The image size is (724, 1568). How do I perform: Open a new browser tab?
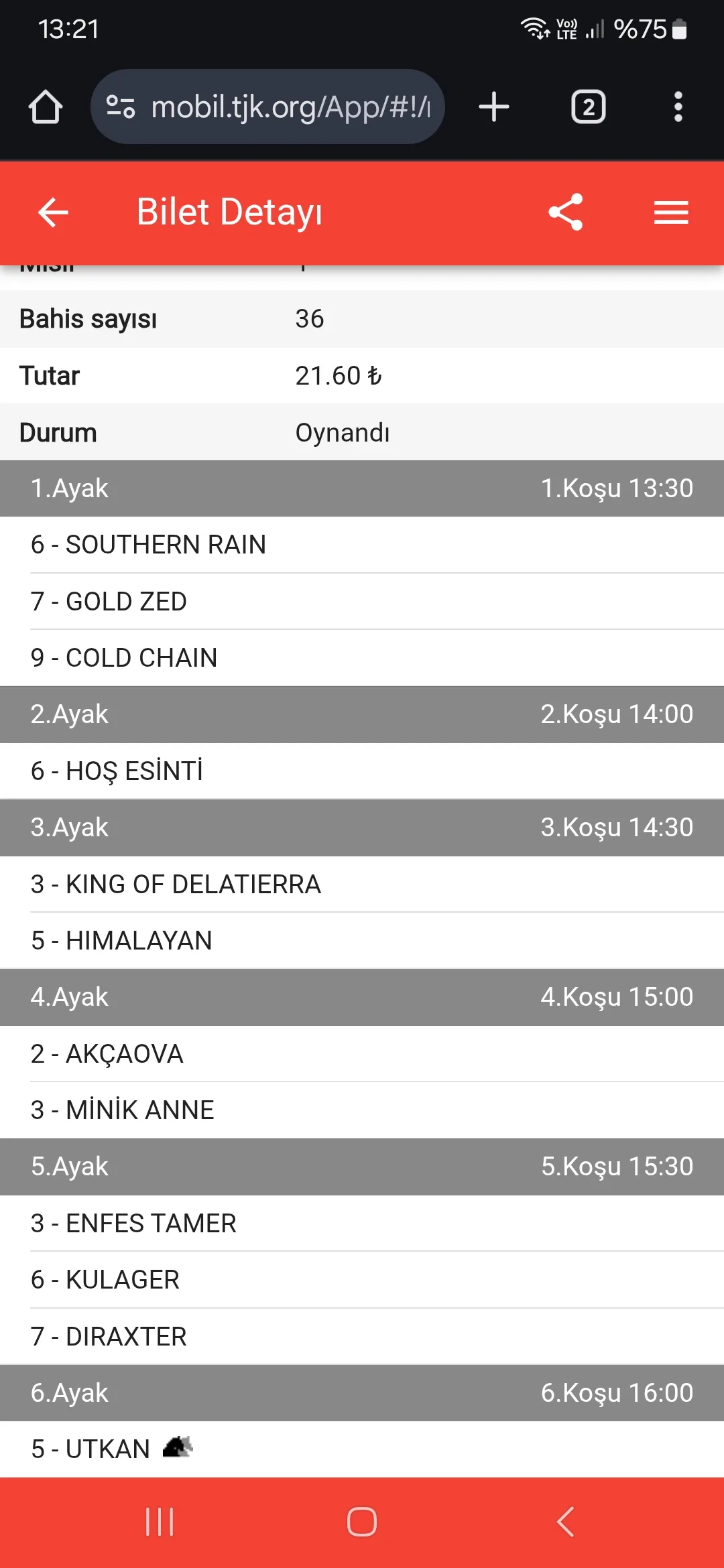click(x=494, y=107)
